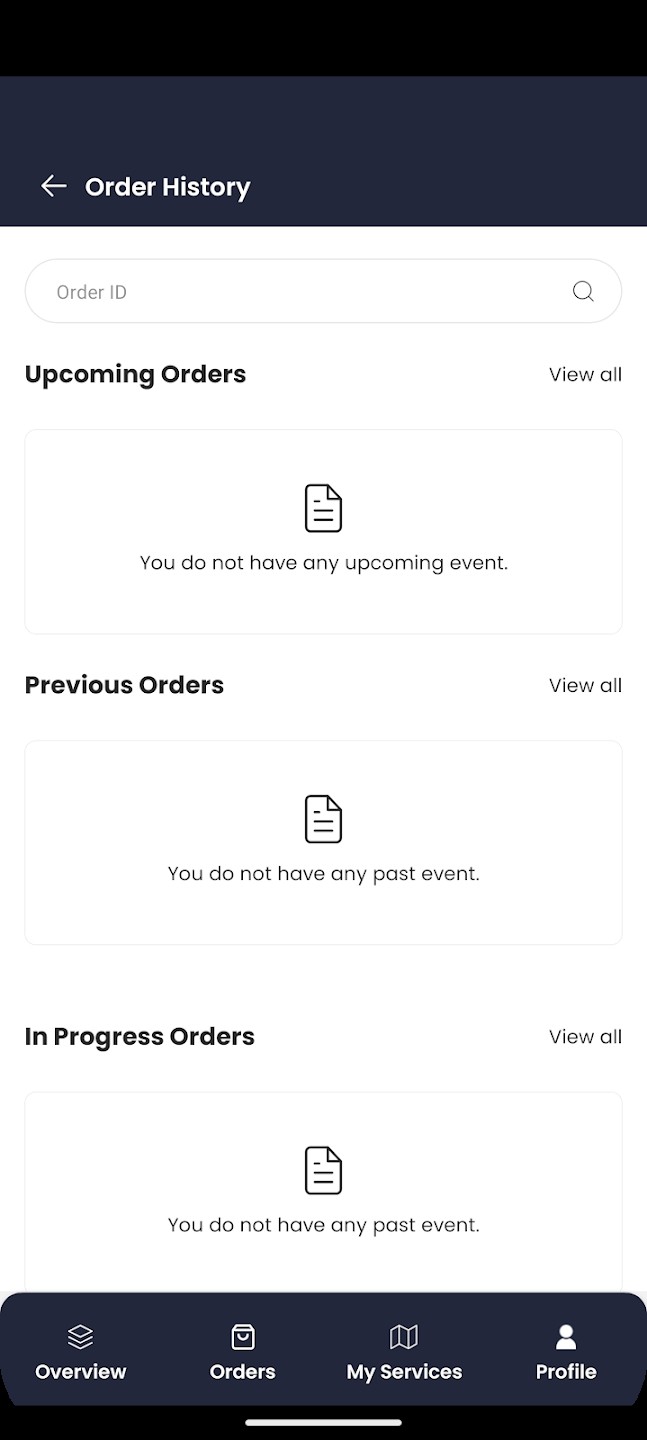Viewport: 647px width, 1440px height.
Task: View all In Progress Orders
Action: click(585, 1037)
